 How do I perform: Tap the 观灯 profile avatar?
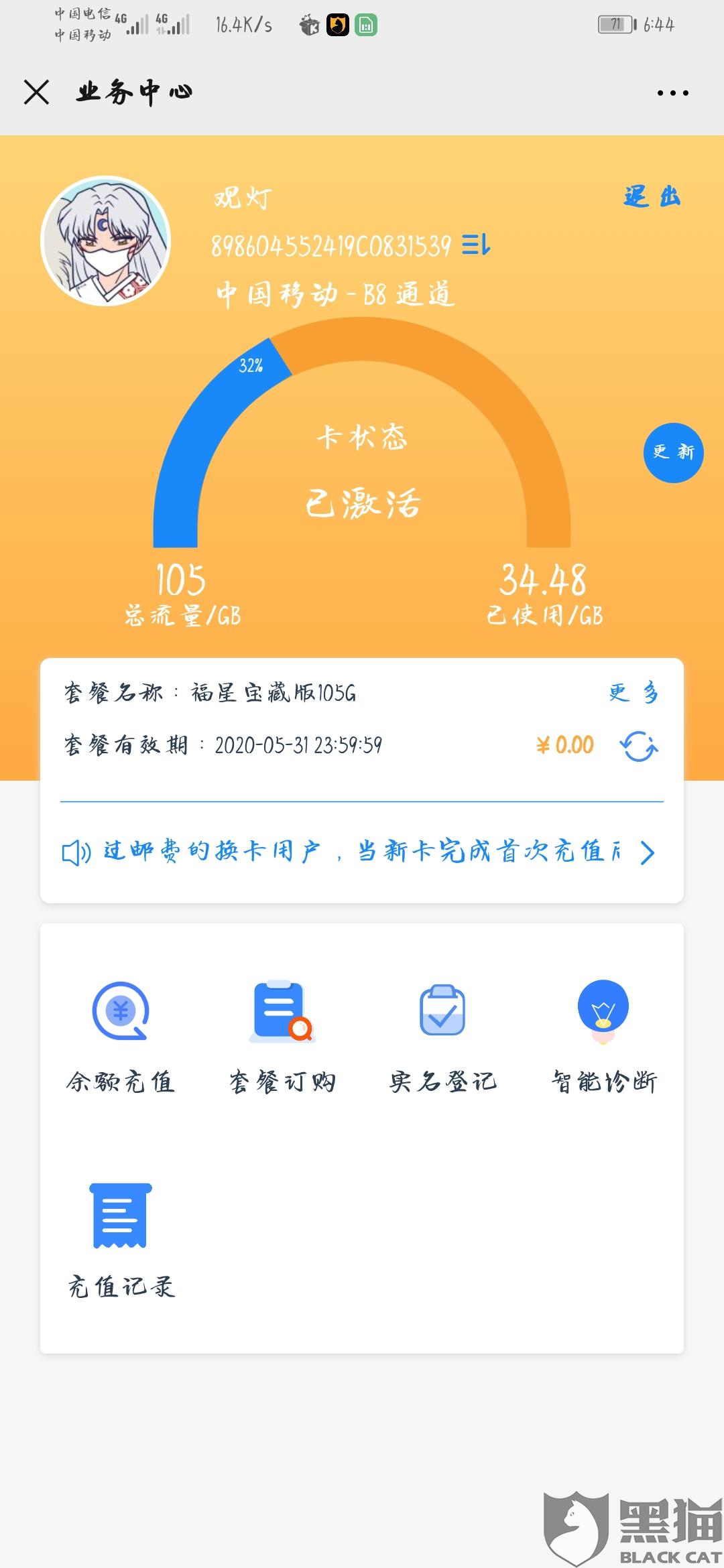coord(105,241)
